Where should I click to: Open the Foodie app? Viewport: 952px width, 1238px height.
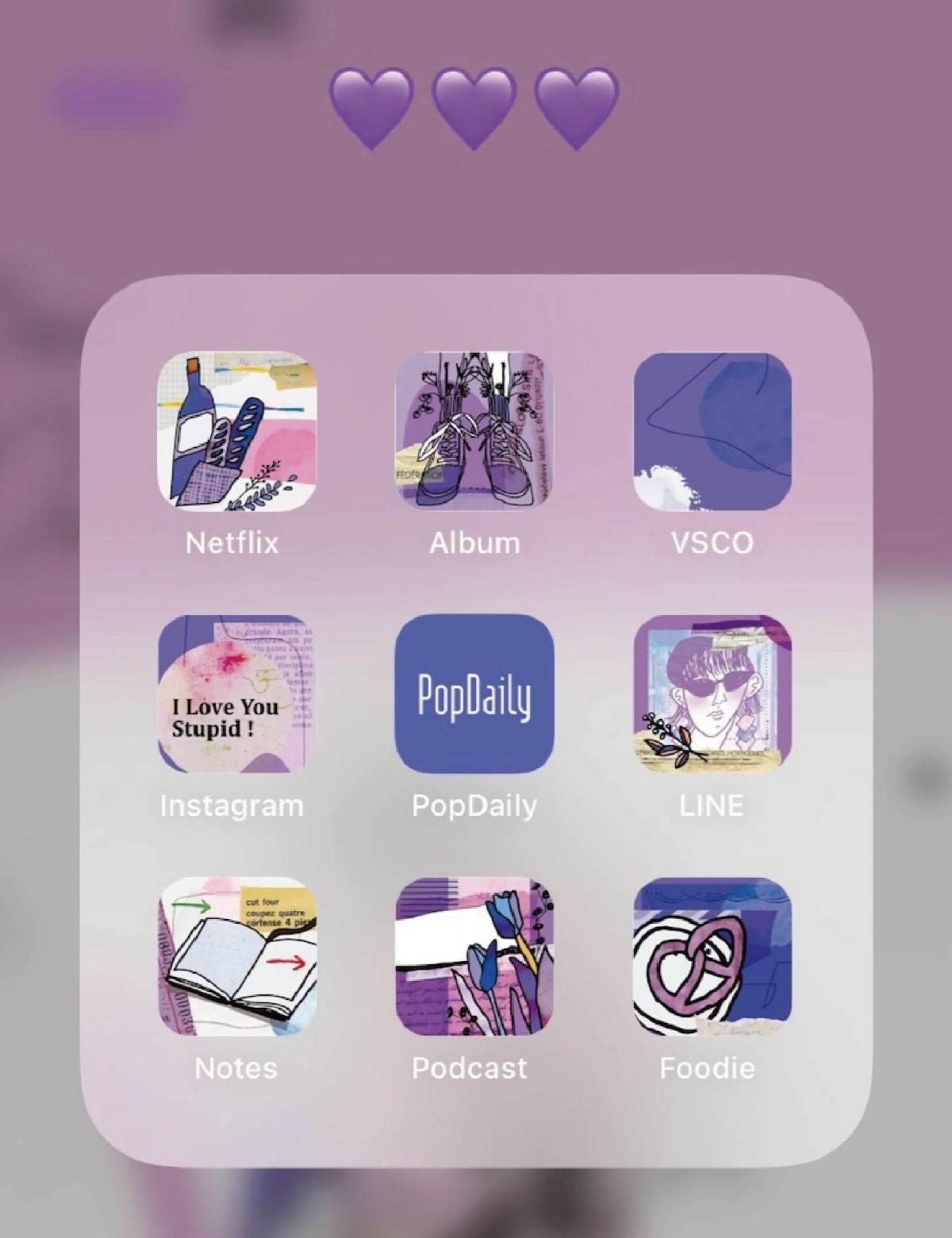(x=712, y=956)
